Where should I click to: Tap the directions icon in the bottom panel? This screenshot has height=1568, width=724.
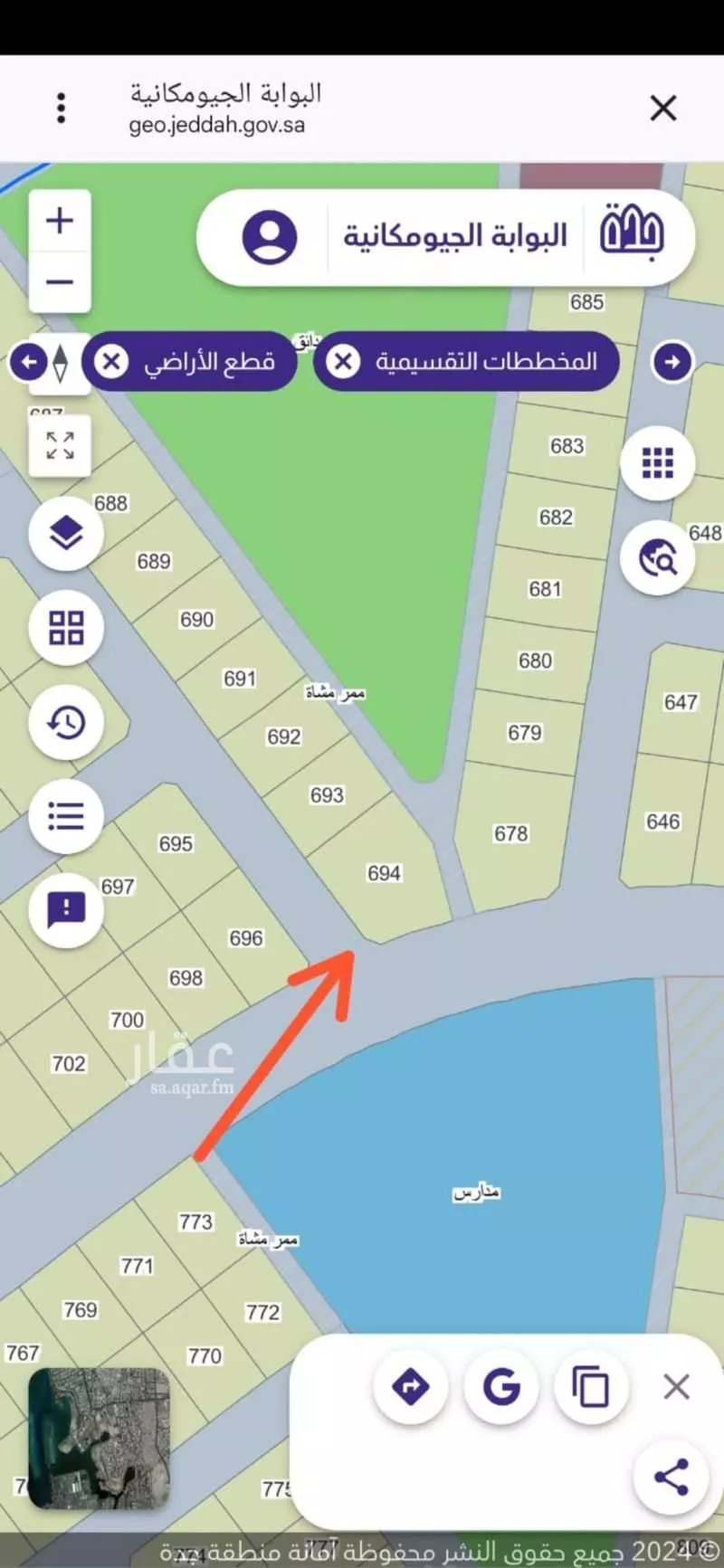point(410,1387)
